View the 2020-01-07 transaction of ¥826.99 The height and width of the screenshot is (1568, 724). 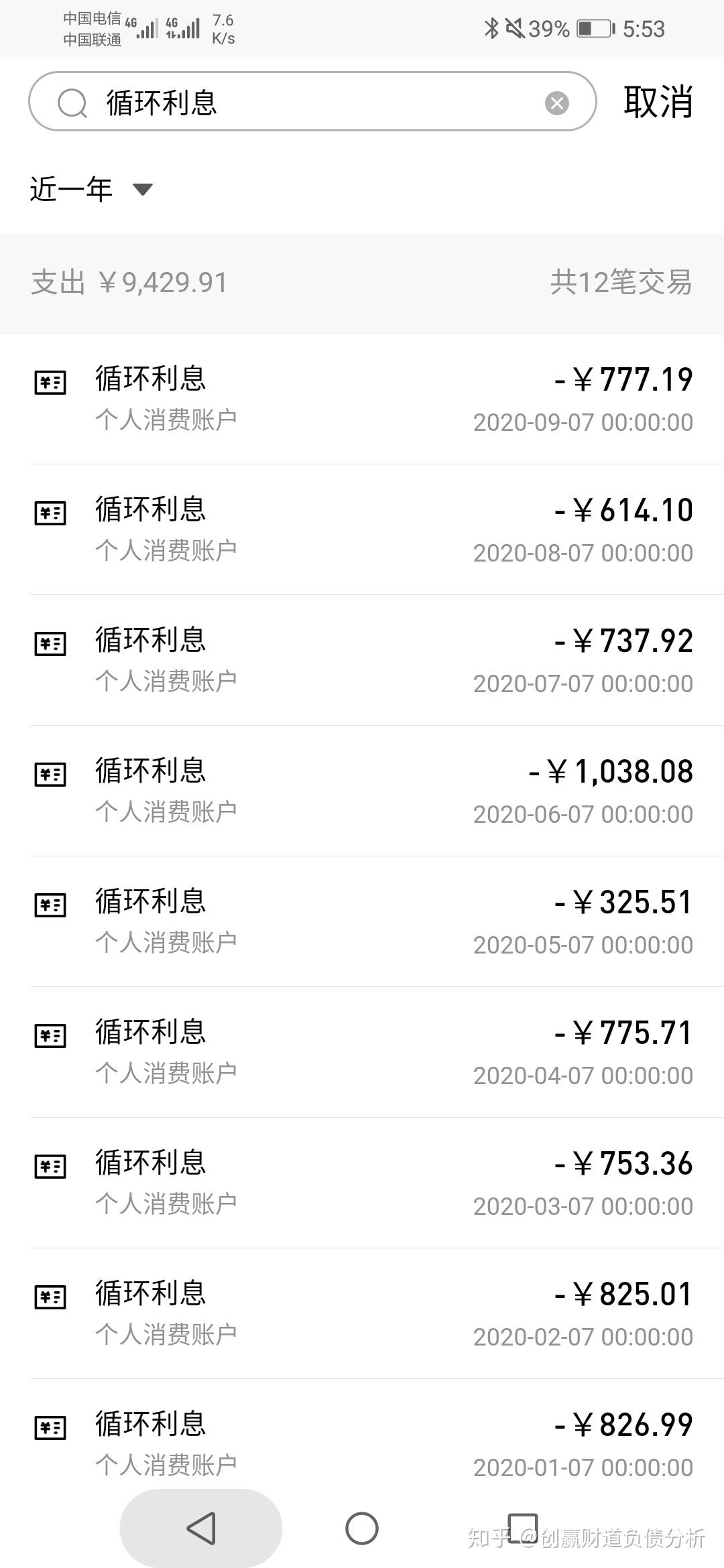tap(362, 1441)
